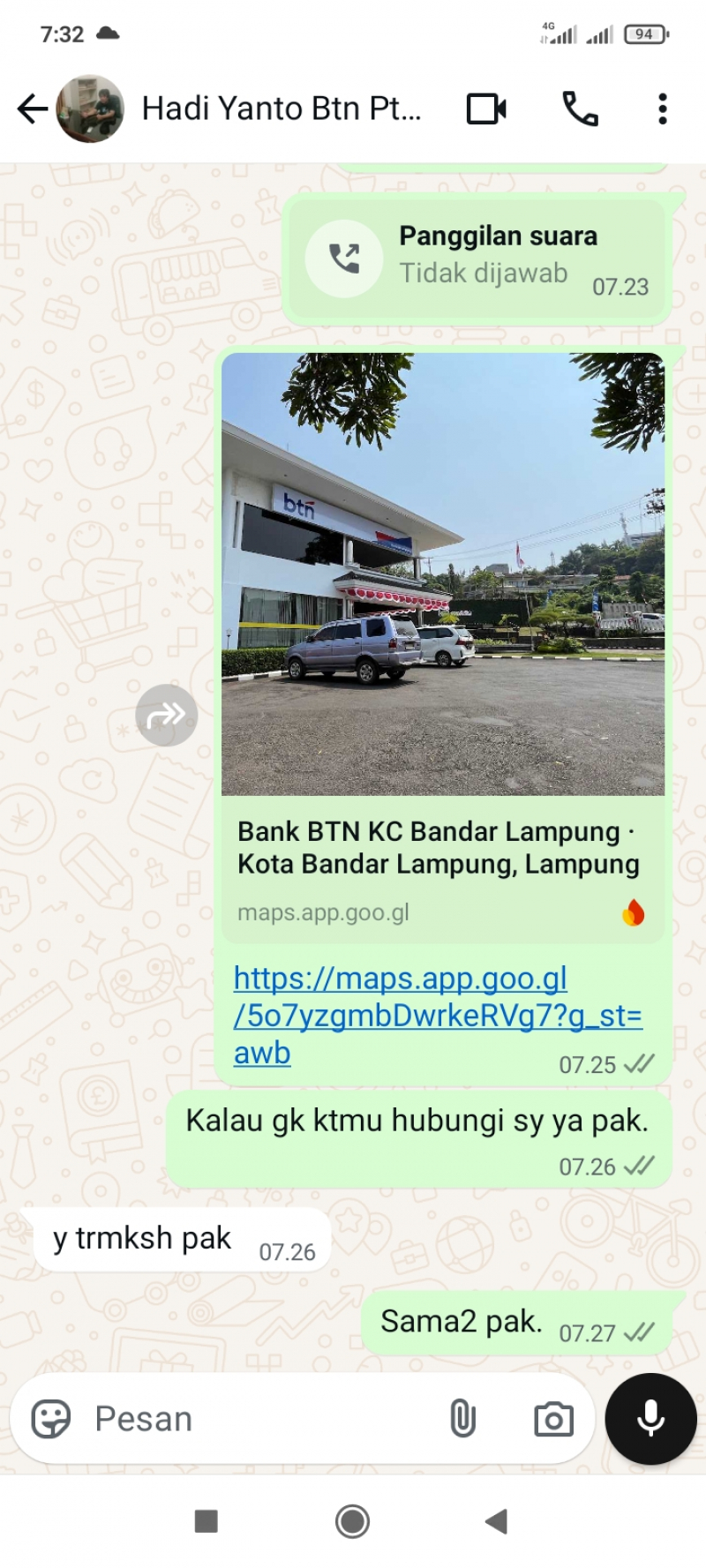Tap the system home button
Viewport: 706px width, 1568px height.
(352, 1521)
